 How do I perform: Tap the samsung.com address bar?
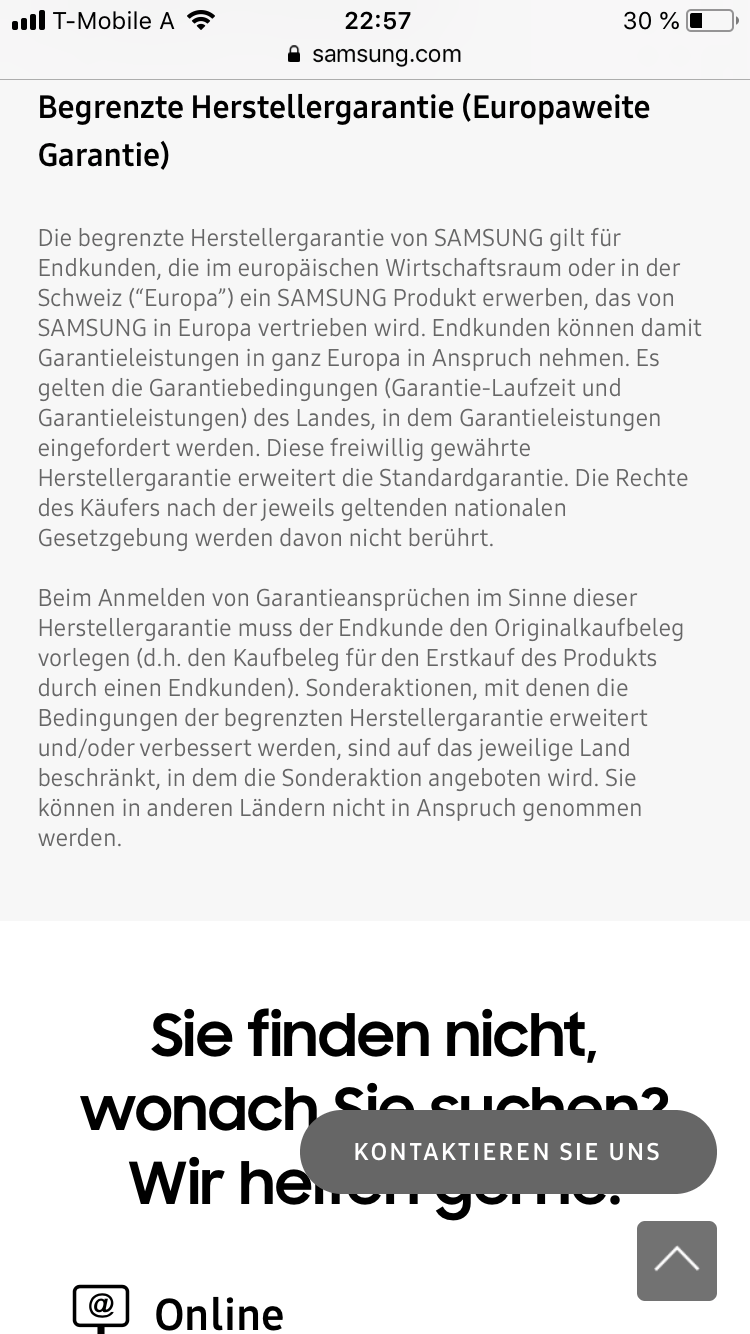(375, 54)
